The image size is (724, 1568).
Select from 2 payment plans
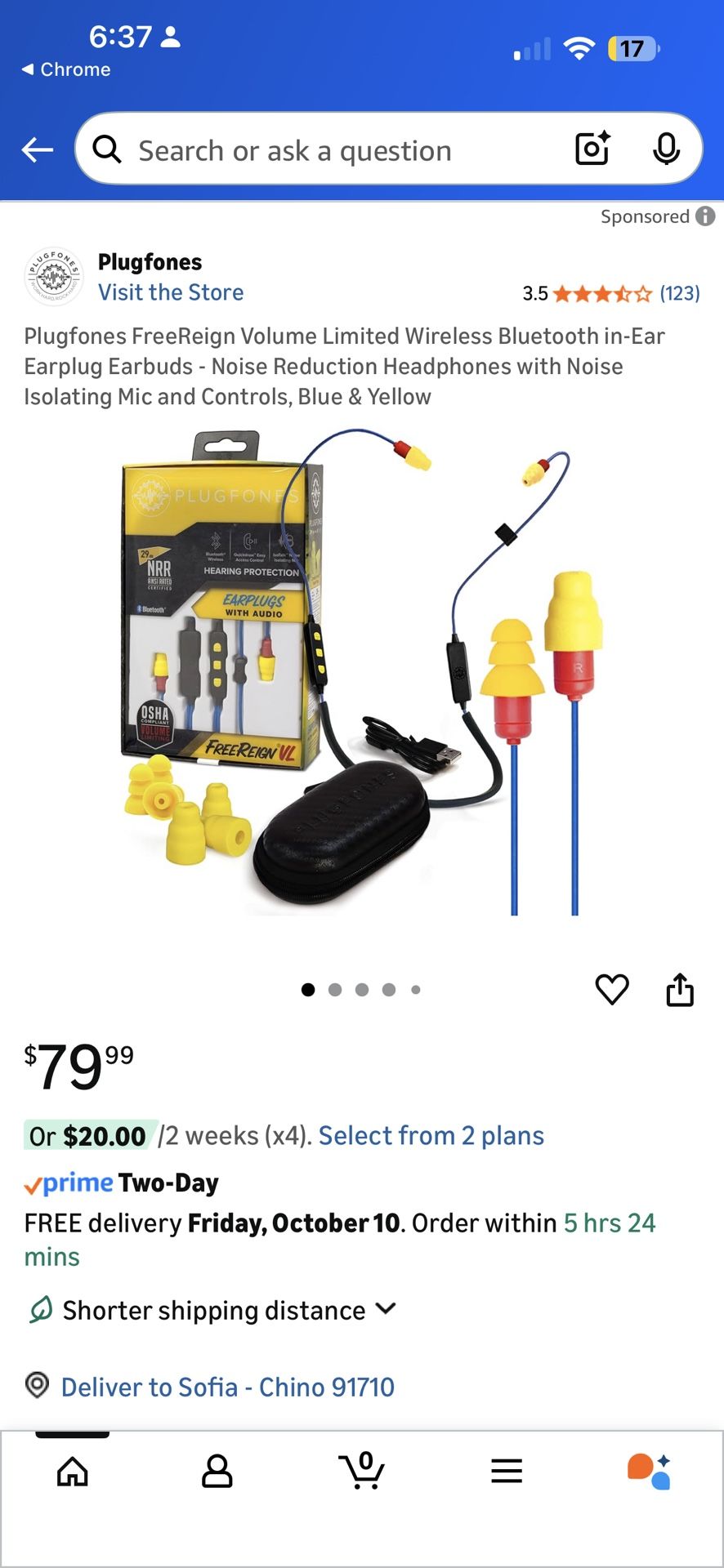pyautogui.click(x=431, y=1136)
